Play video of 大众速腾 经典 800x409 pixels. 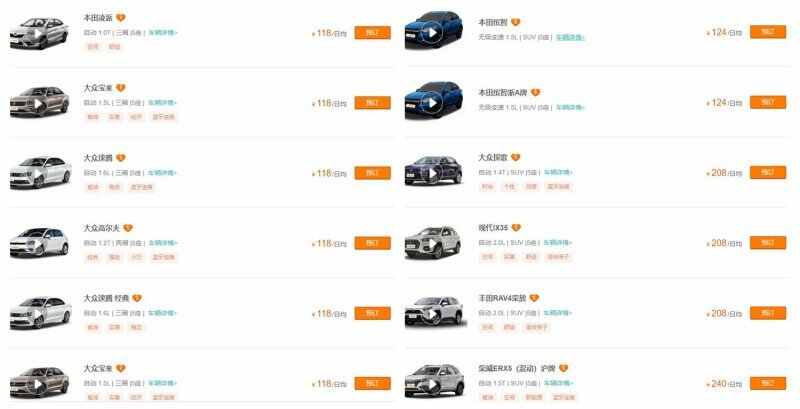click(38, 314)
